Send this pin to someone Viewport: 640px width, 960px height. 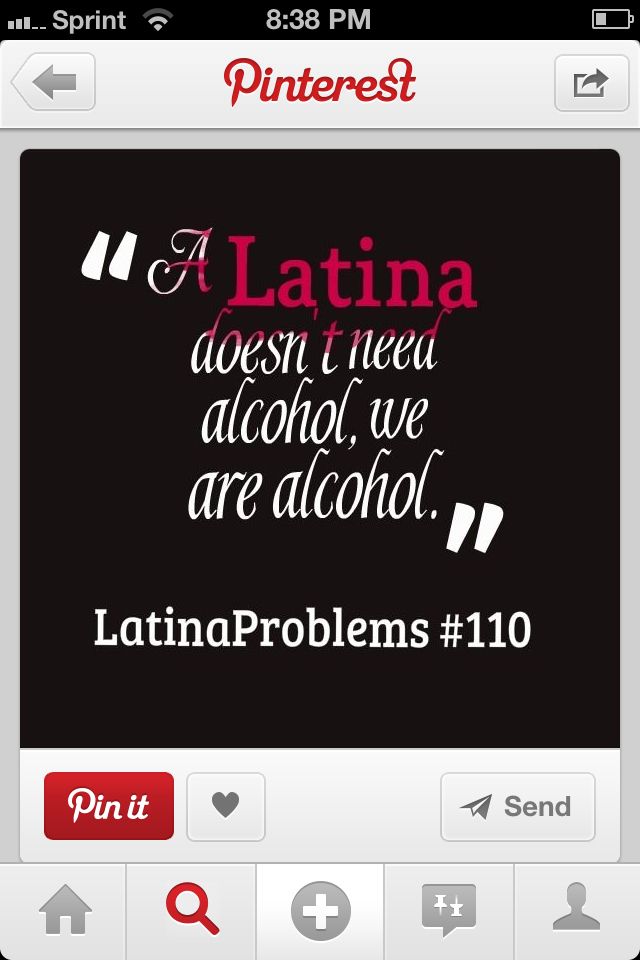point(518,806)
